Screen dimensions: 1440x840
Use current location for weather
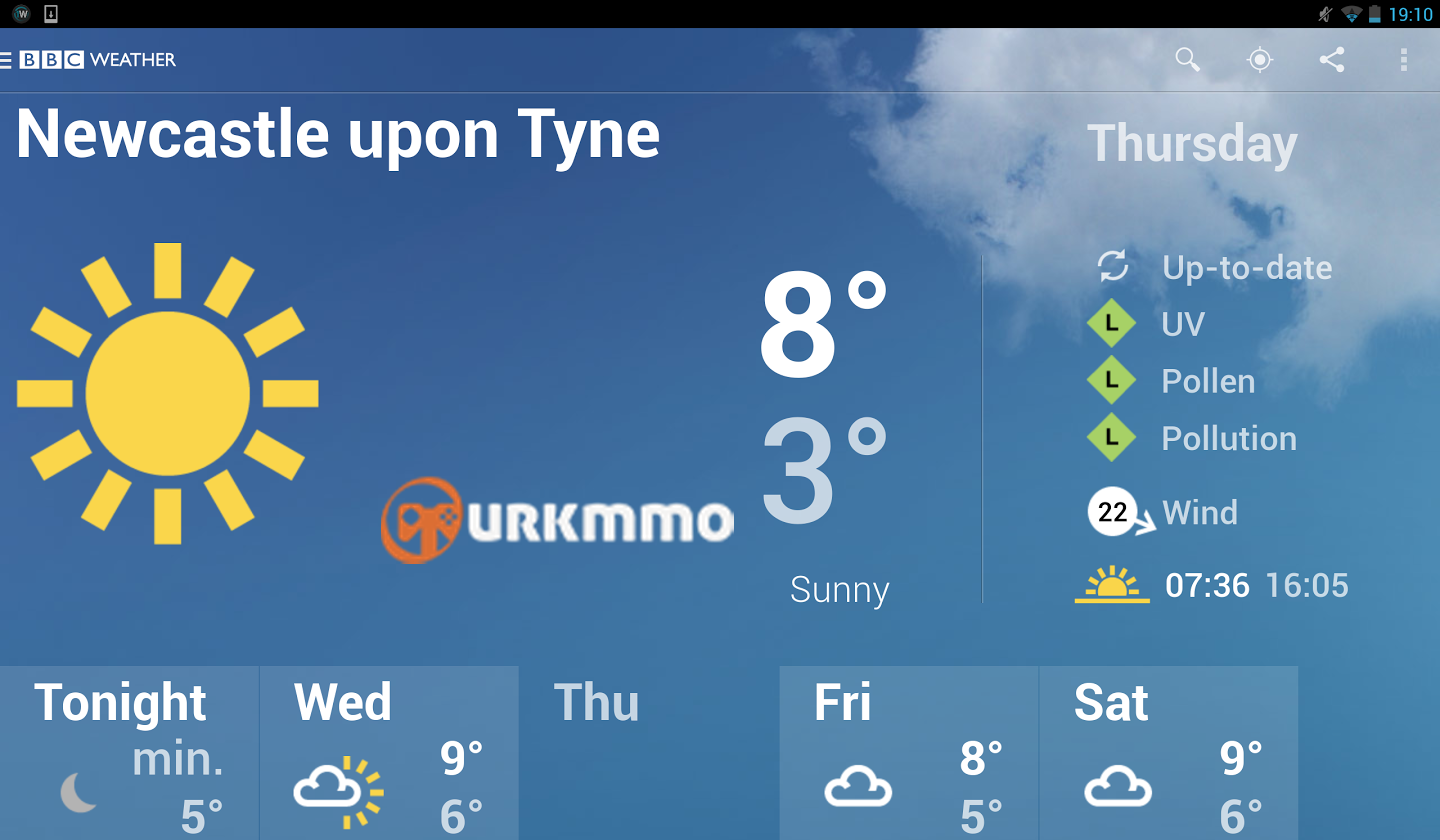pos(1260,60)
